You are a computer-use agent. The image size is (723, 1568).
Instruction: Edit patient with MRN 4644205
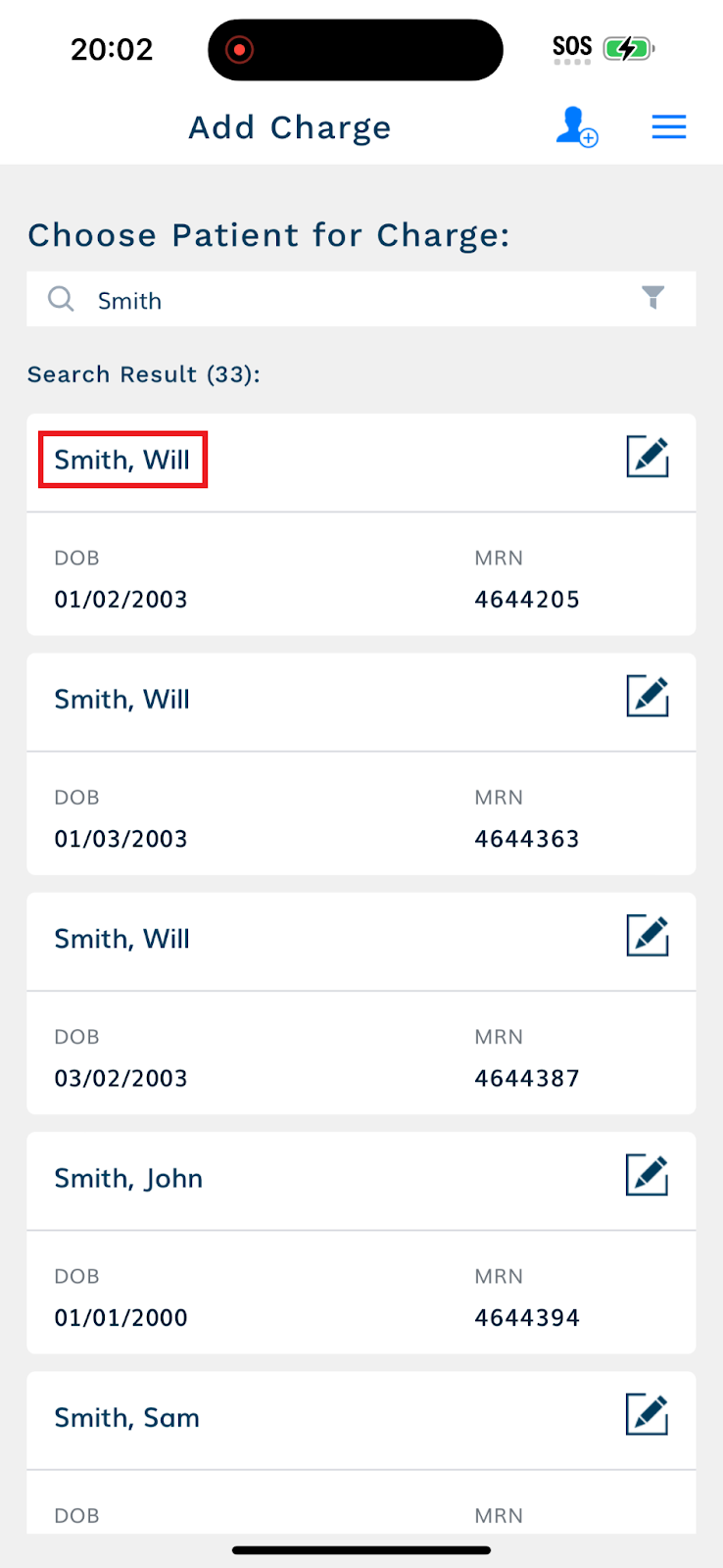pyautogui.click(x=648, y=457)
